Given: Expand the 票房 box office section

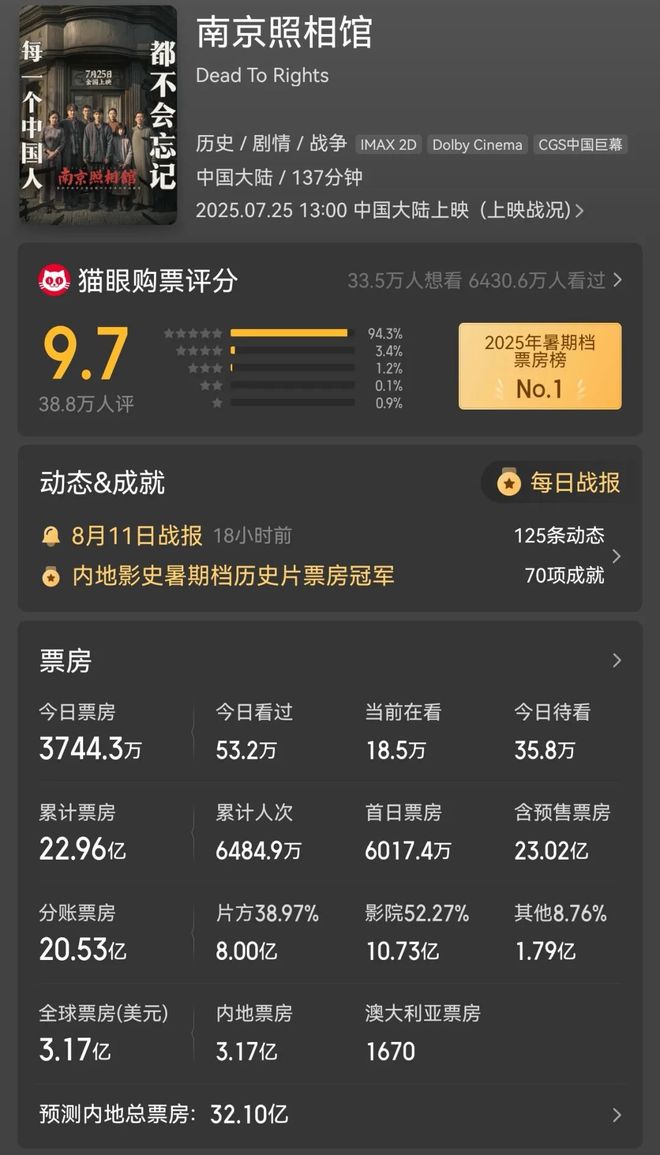Looking at the screenshot, I should pos(616,660).
